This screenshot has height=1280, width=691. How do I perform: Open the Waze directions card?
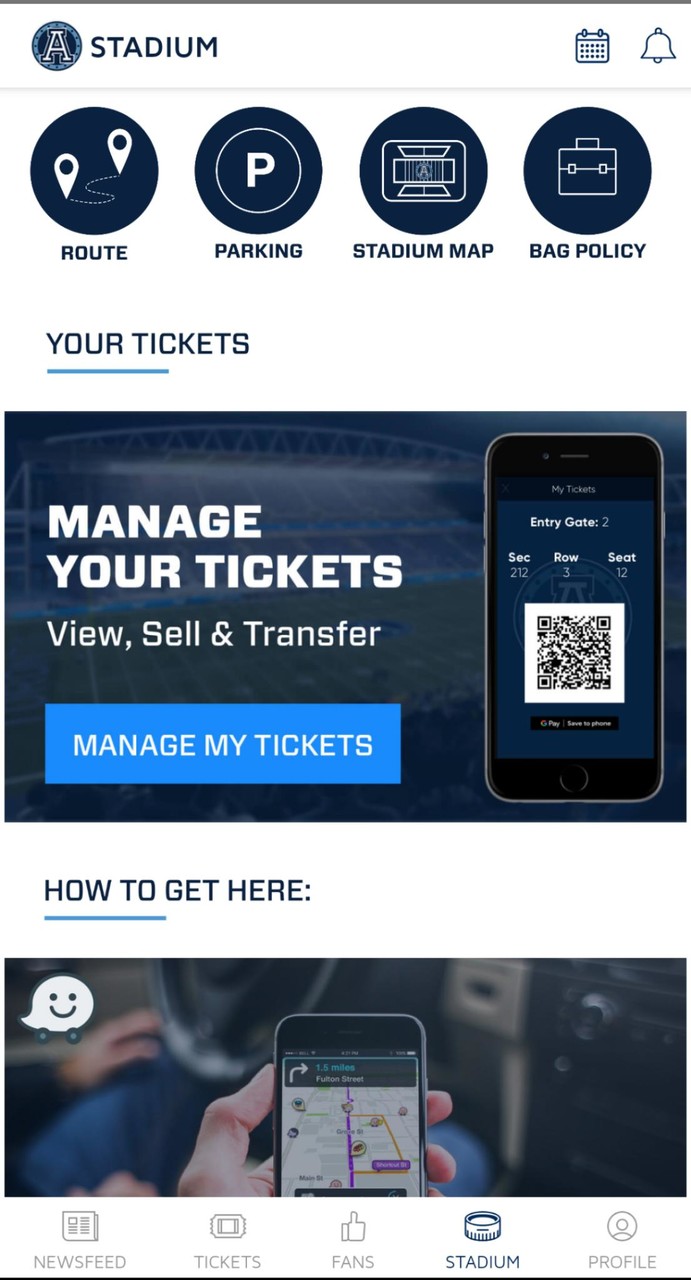pos(345,1076)
